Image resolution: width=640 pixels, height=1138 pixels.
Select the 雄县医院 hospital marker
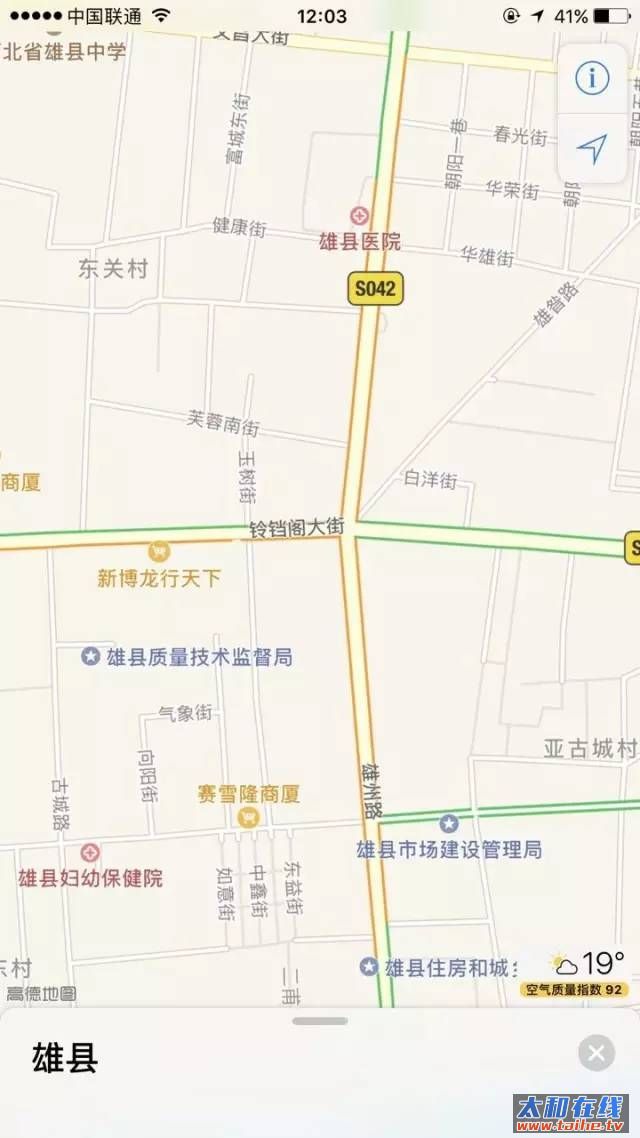(x=358, y=216)
